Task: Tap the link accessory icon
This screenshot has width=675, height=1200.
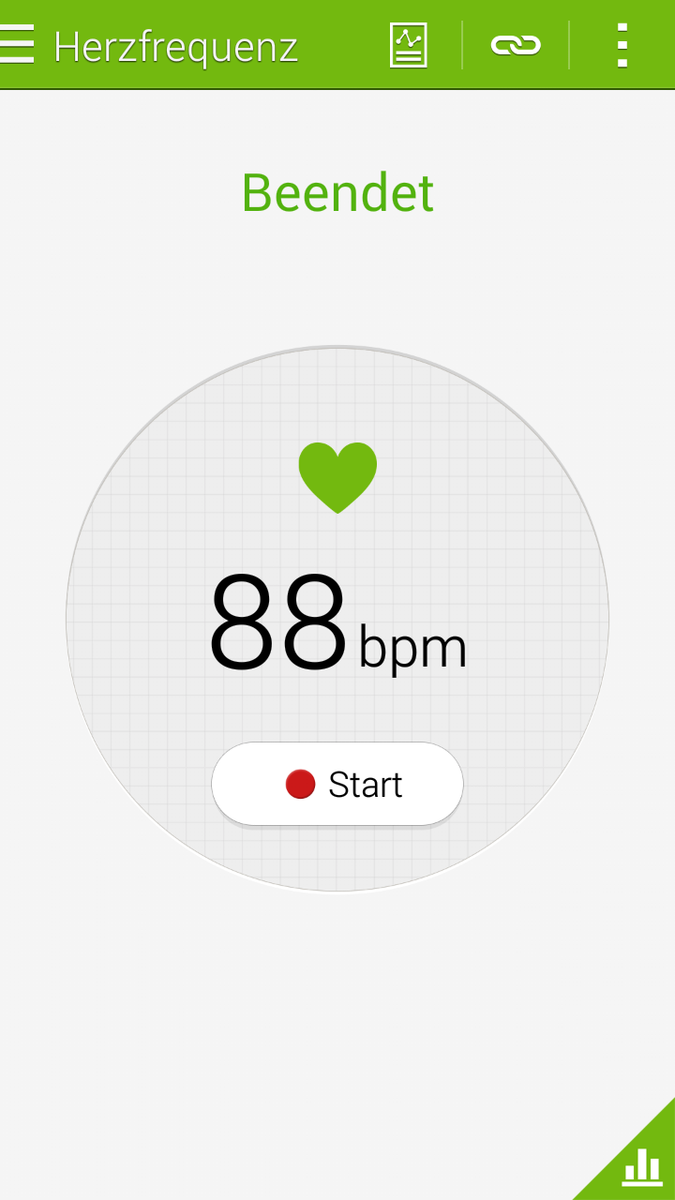Action: (515, 45)
